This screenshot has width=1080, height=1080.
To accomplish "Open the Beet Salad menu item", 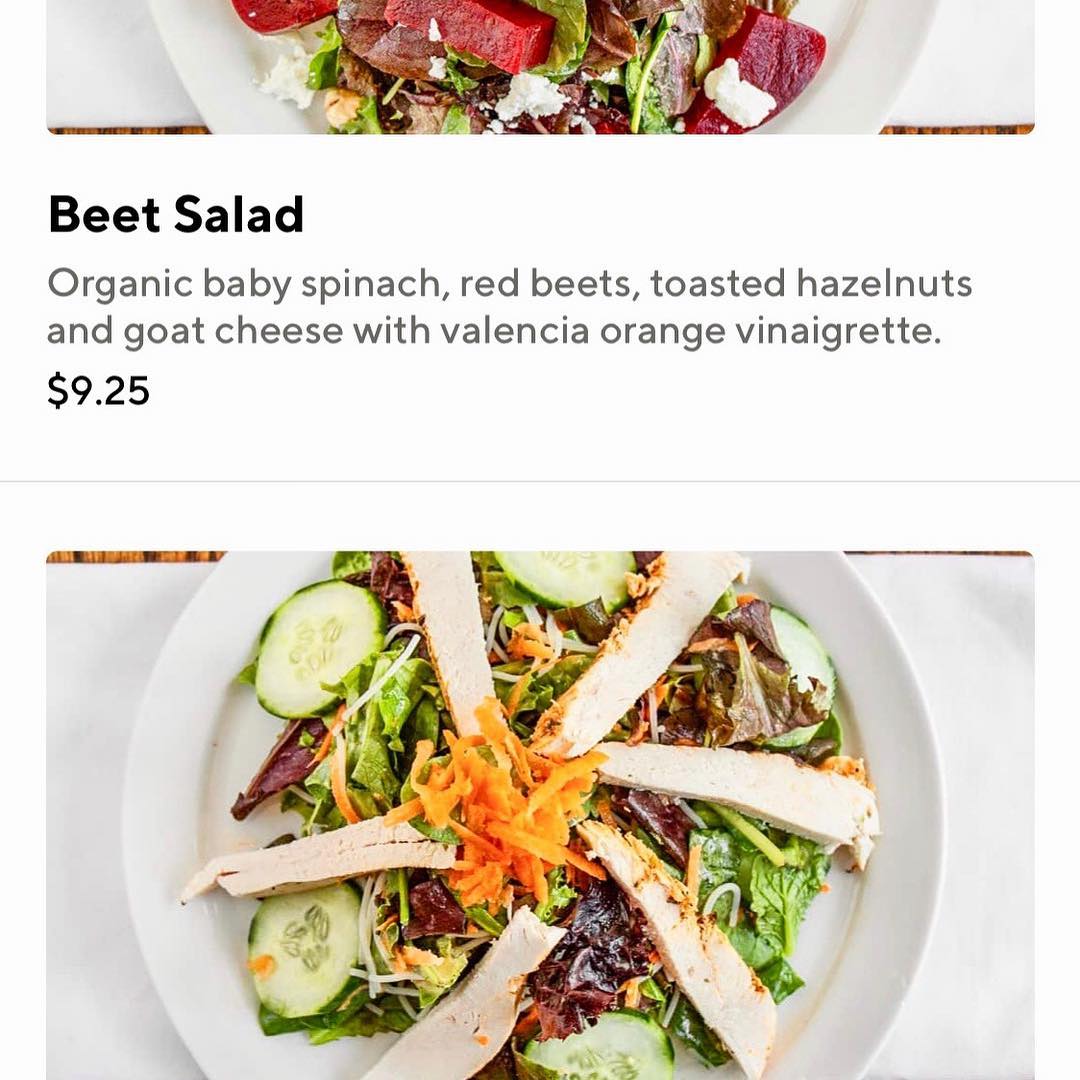I will (176, 216).
